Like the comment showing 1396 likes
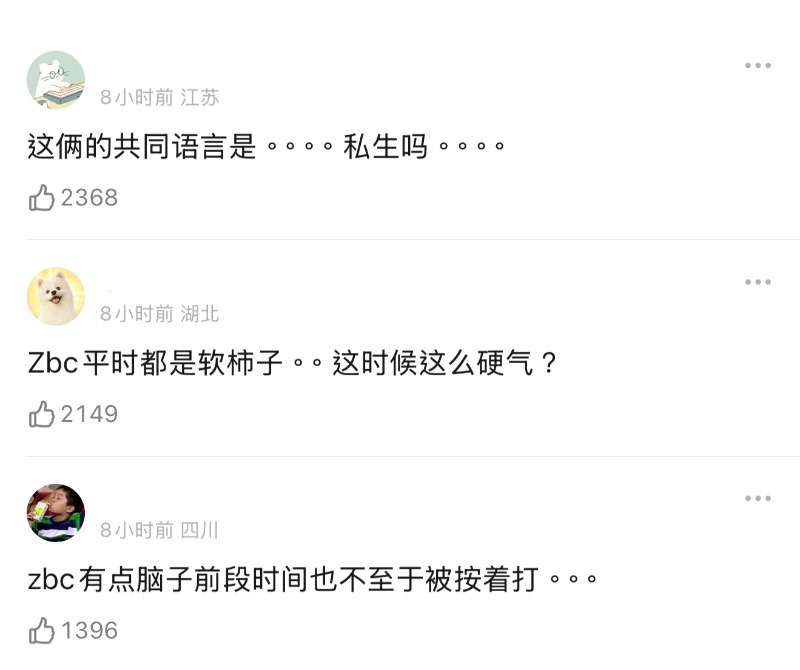 click(x=42, y=631)
